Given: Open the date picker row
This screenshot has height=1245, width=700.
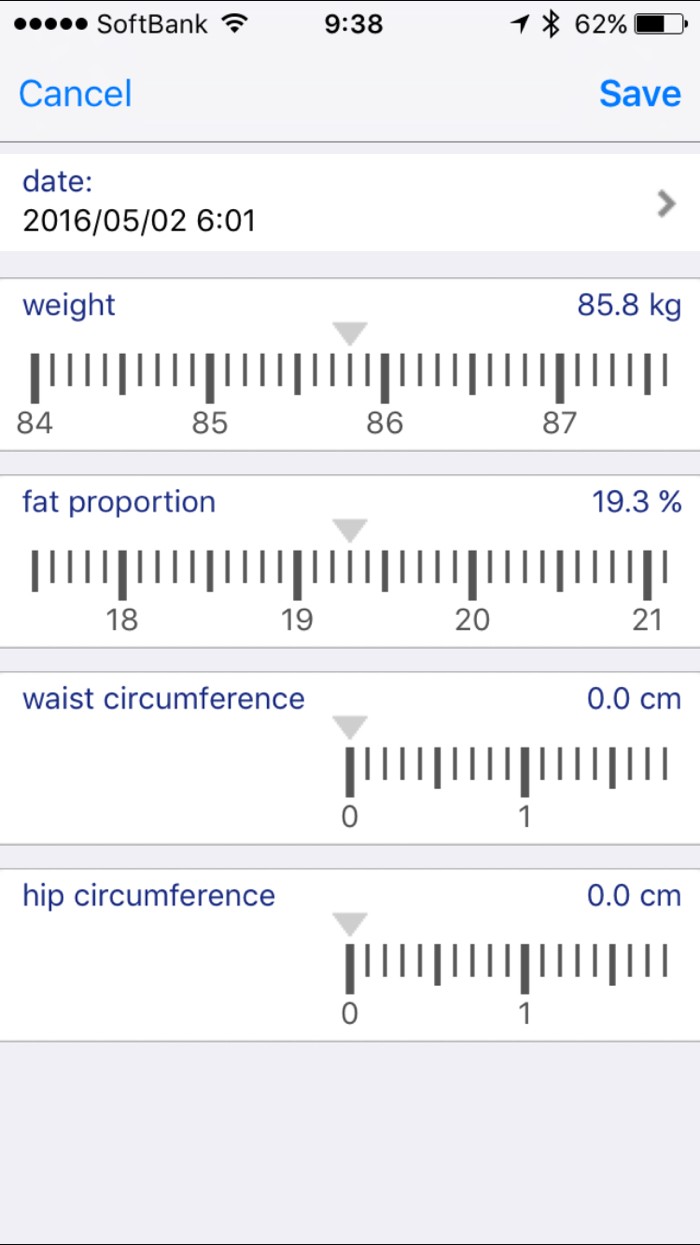Looking at the screenshot, I should pos(350,201).
